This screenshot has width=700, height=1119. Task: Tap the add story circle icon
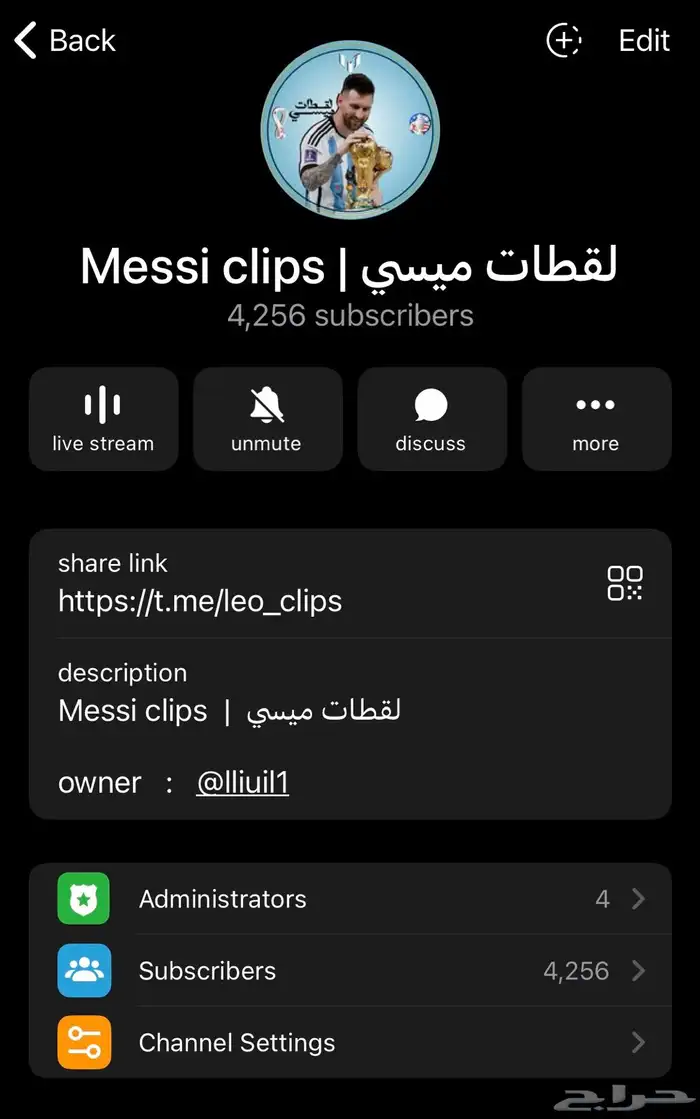click(x=564, y=40)
